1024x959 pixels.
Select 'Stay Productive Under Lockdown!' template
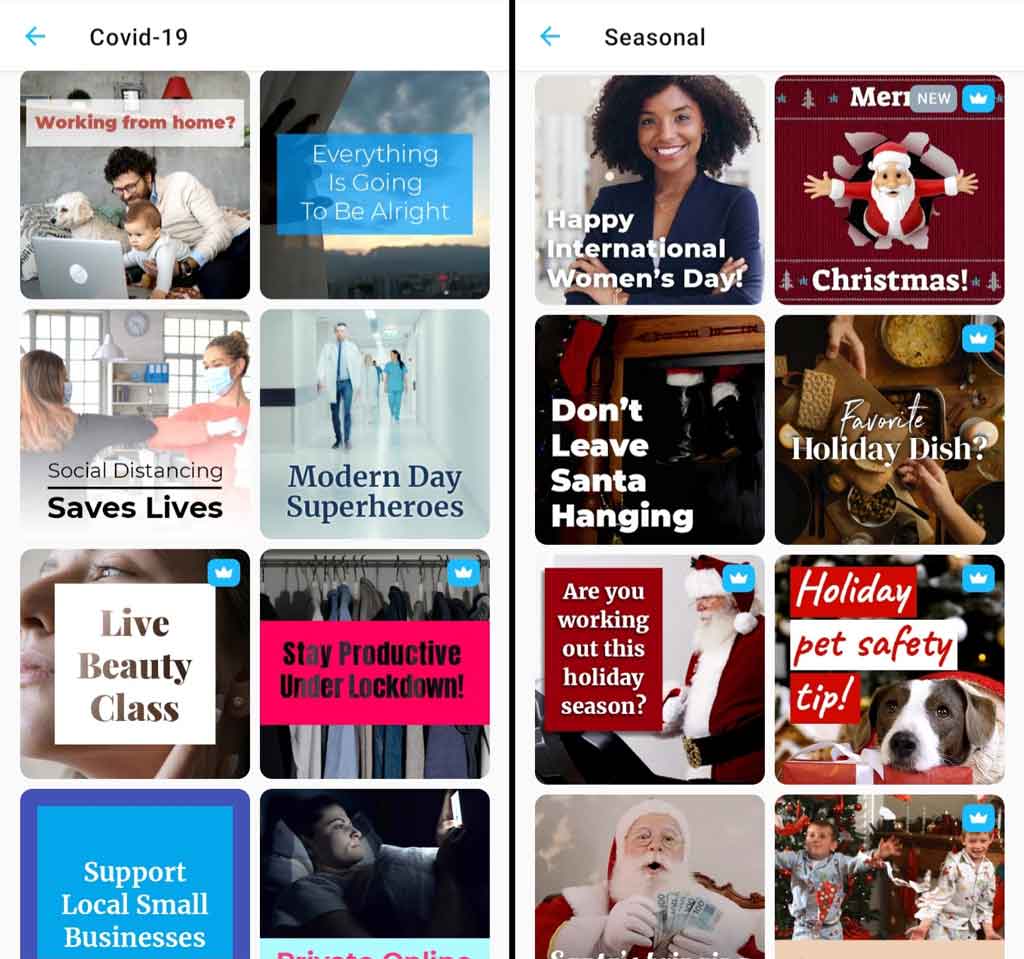pos(375,664)
